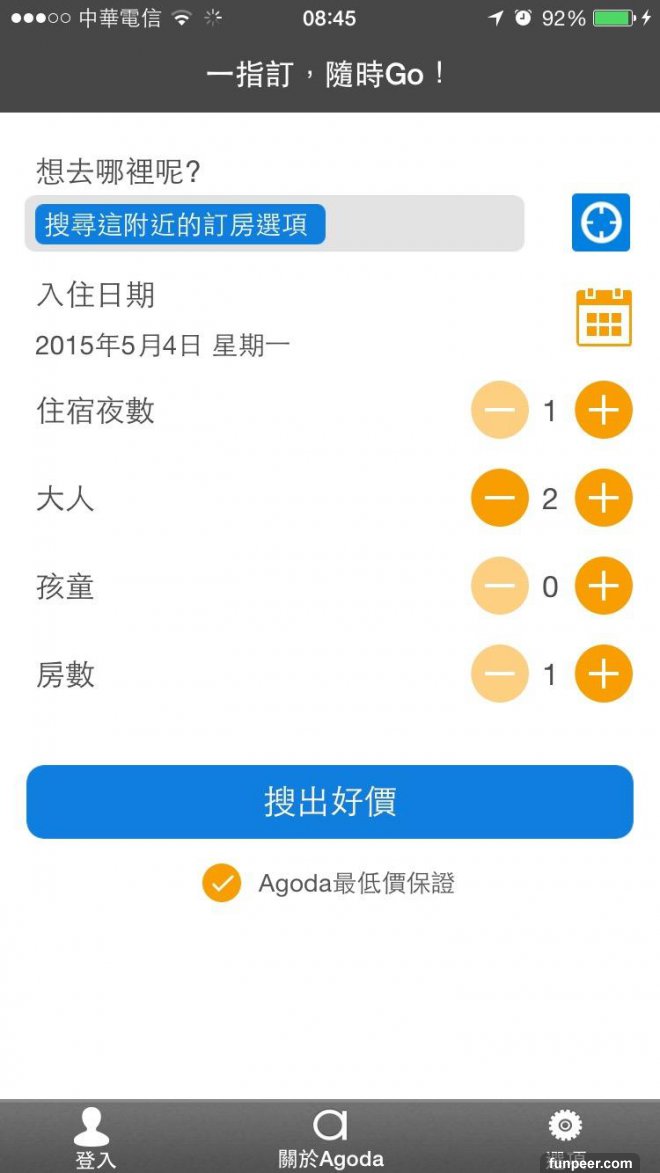The width and height of the screenshot is (660, 1173).
Task: Open the 登入 login tab
Action: tap(95, 1138)
